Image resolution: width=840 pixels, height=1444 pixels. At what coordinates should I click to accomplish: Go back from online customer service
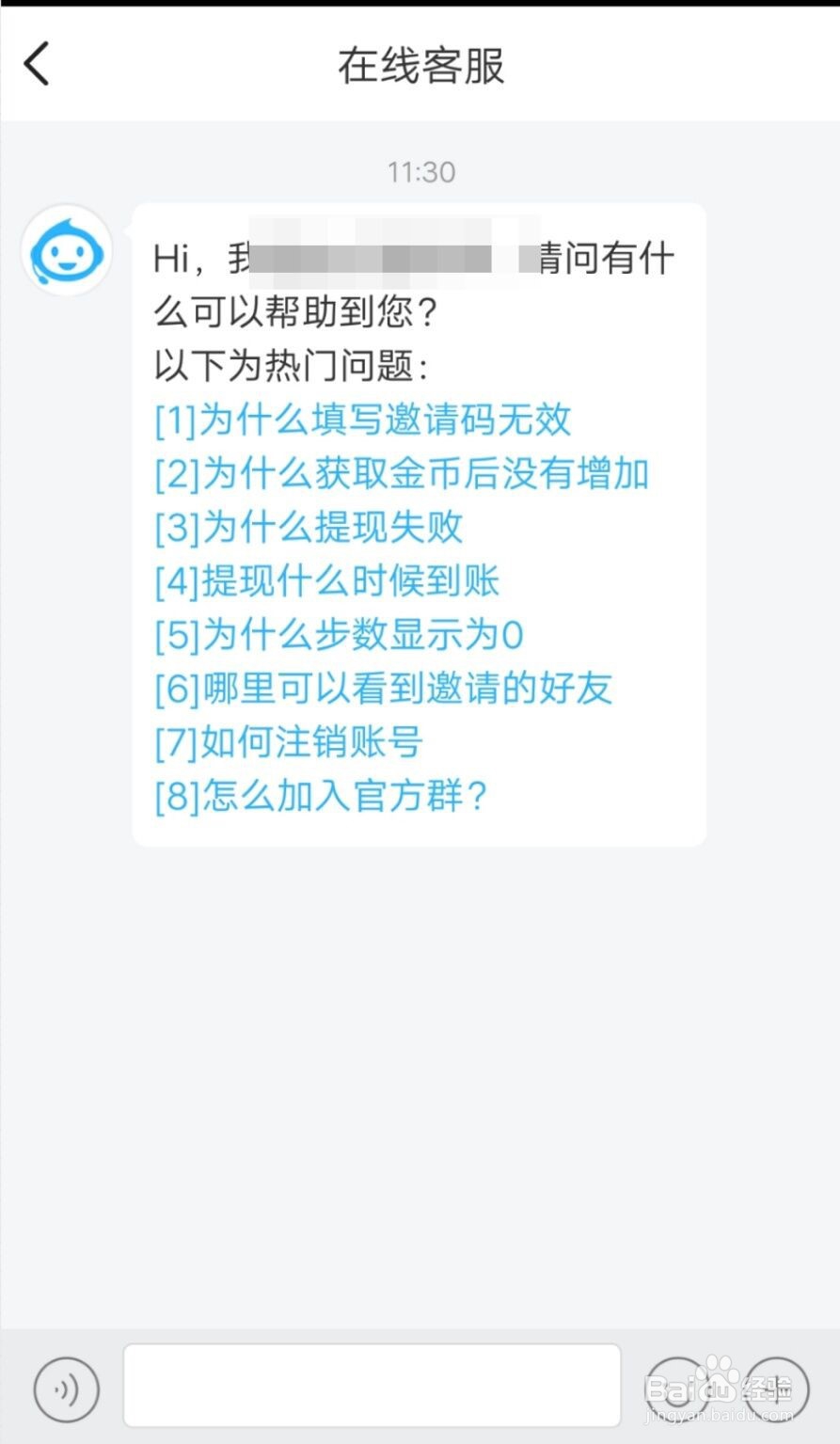click(x=37, y=65)
